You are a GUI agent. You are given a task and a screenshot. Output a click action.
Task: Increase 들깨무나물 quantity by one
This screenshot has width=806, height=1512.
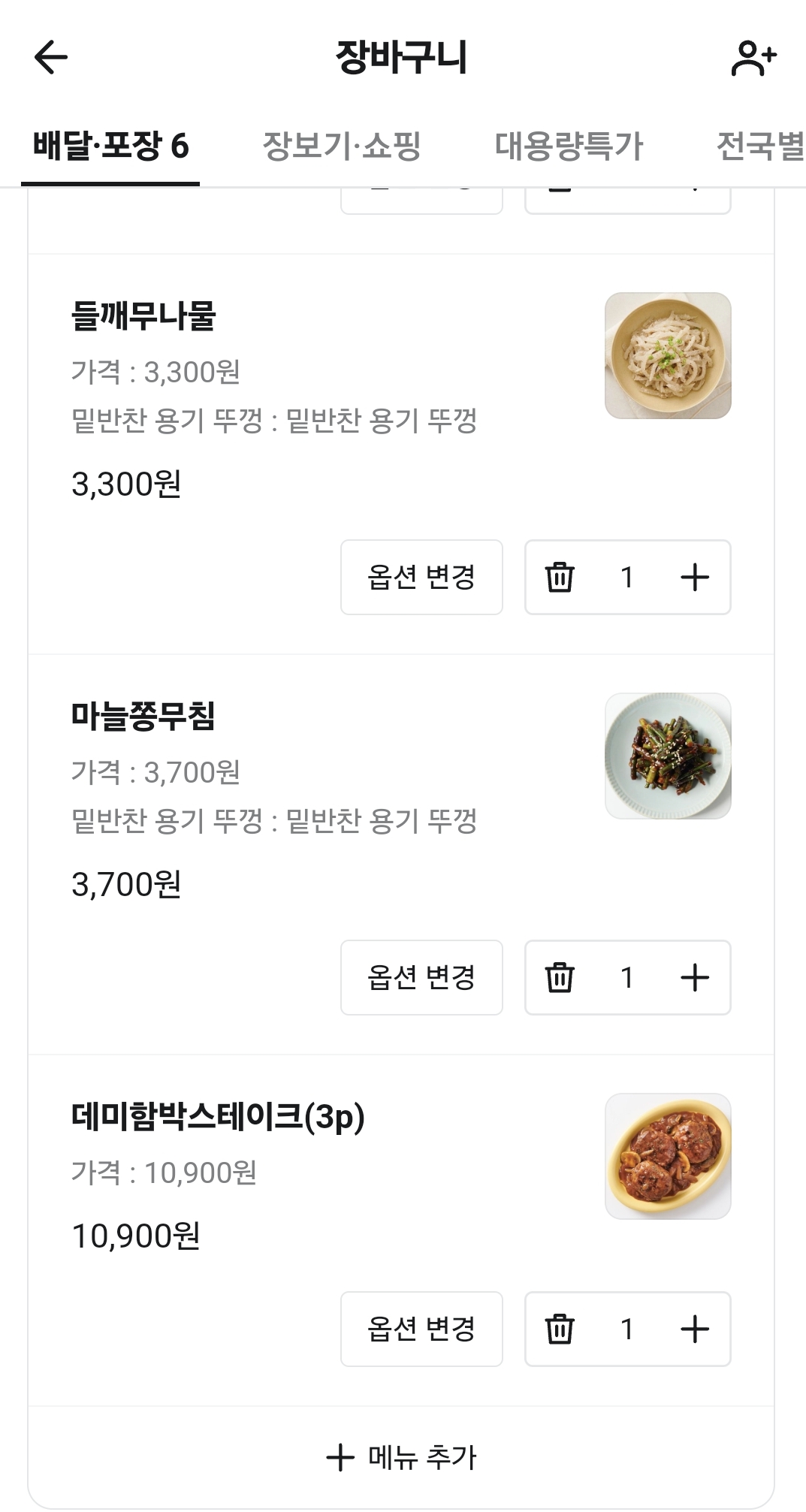695,578
